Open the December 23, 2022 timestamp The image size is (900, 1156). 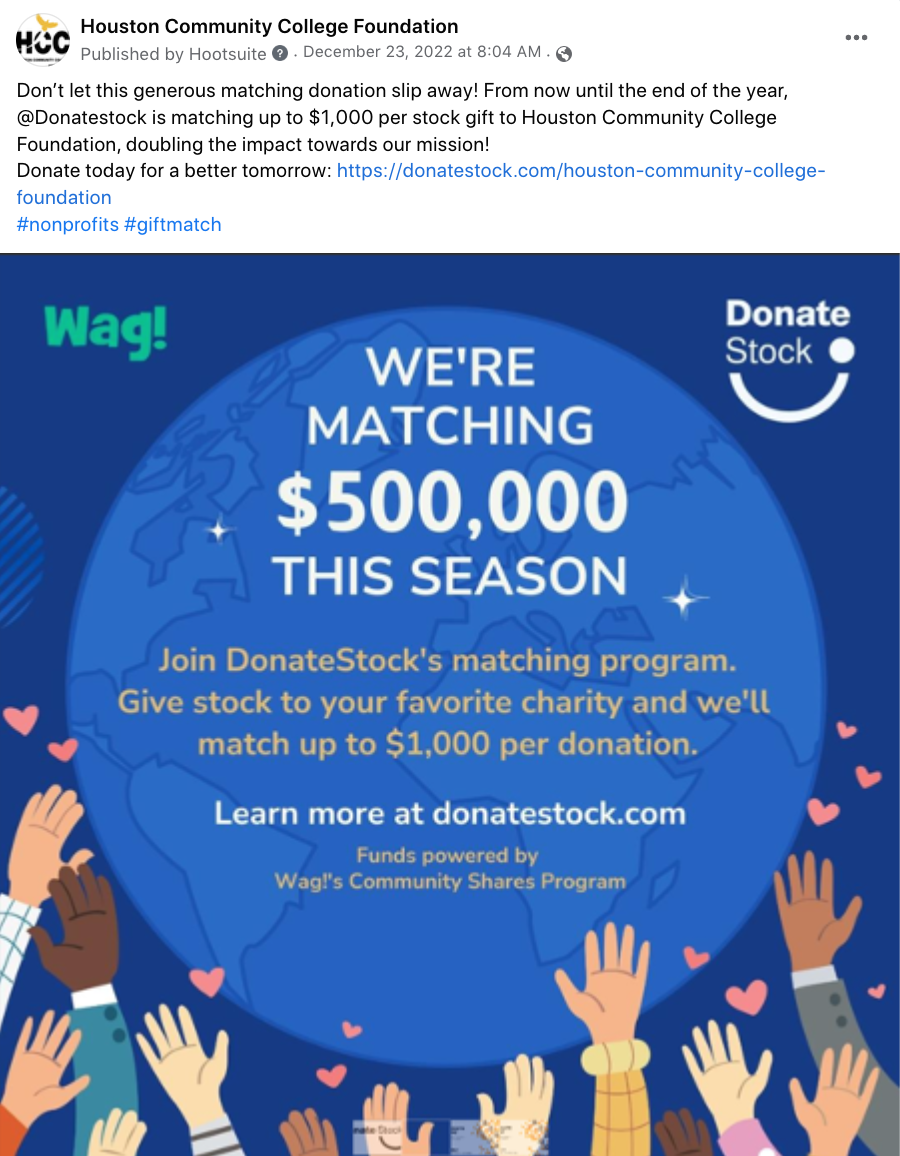[421, 53]
